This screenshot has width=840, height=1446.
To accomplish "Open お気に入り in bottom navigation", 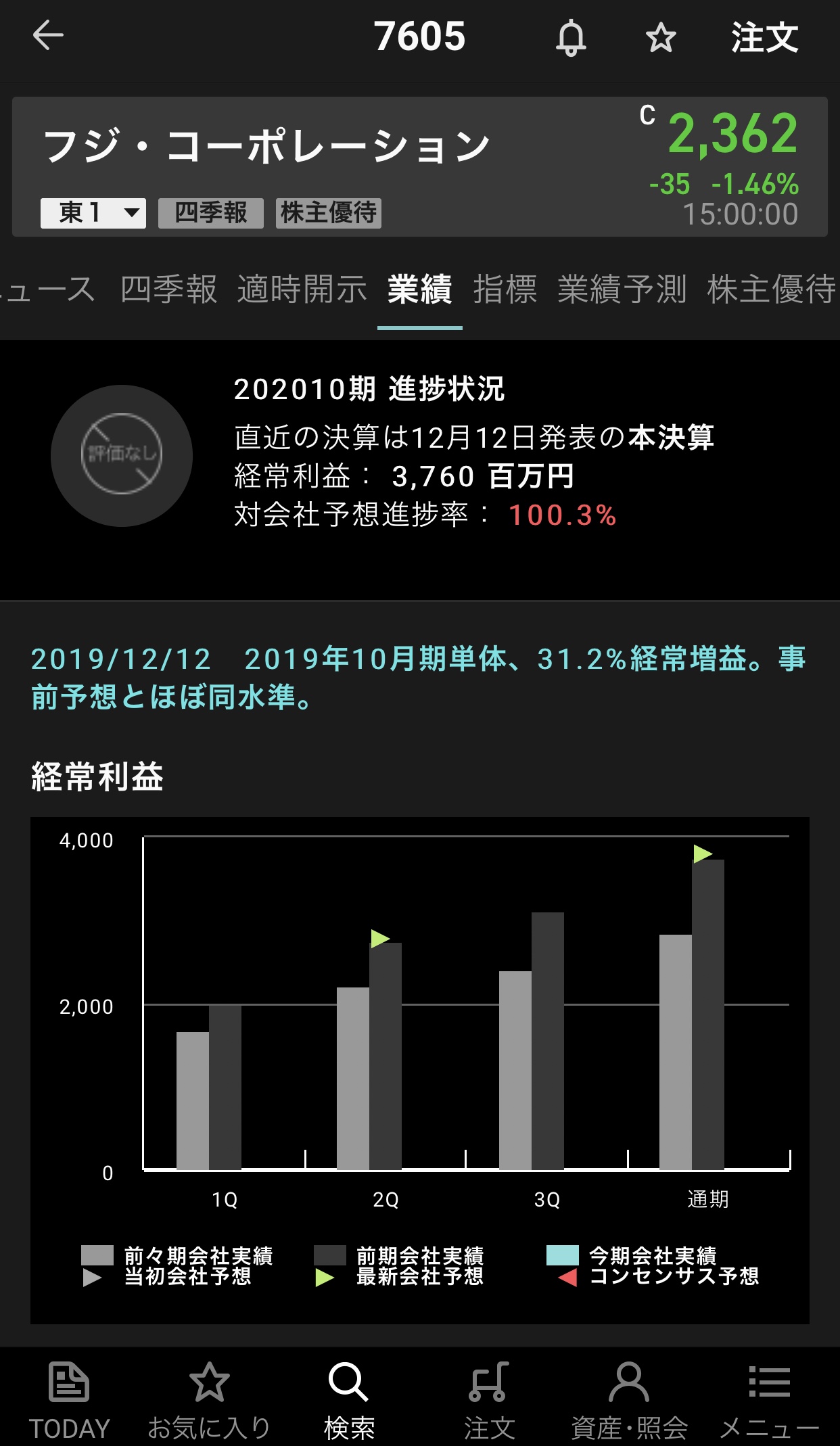I will coord(209,1400).
